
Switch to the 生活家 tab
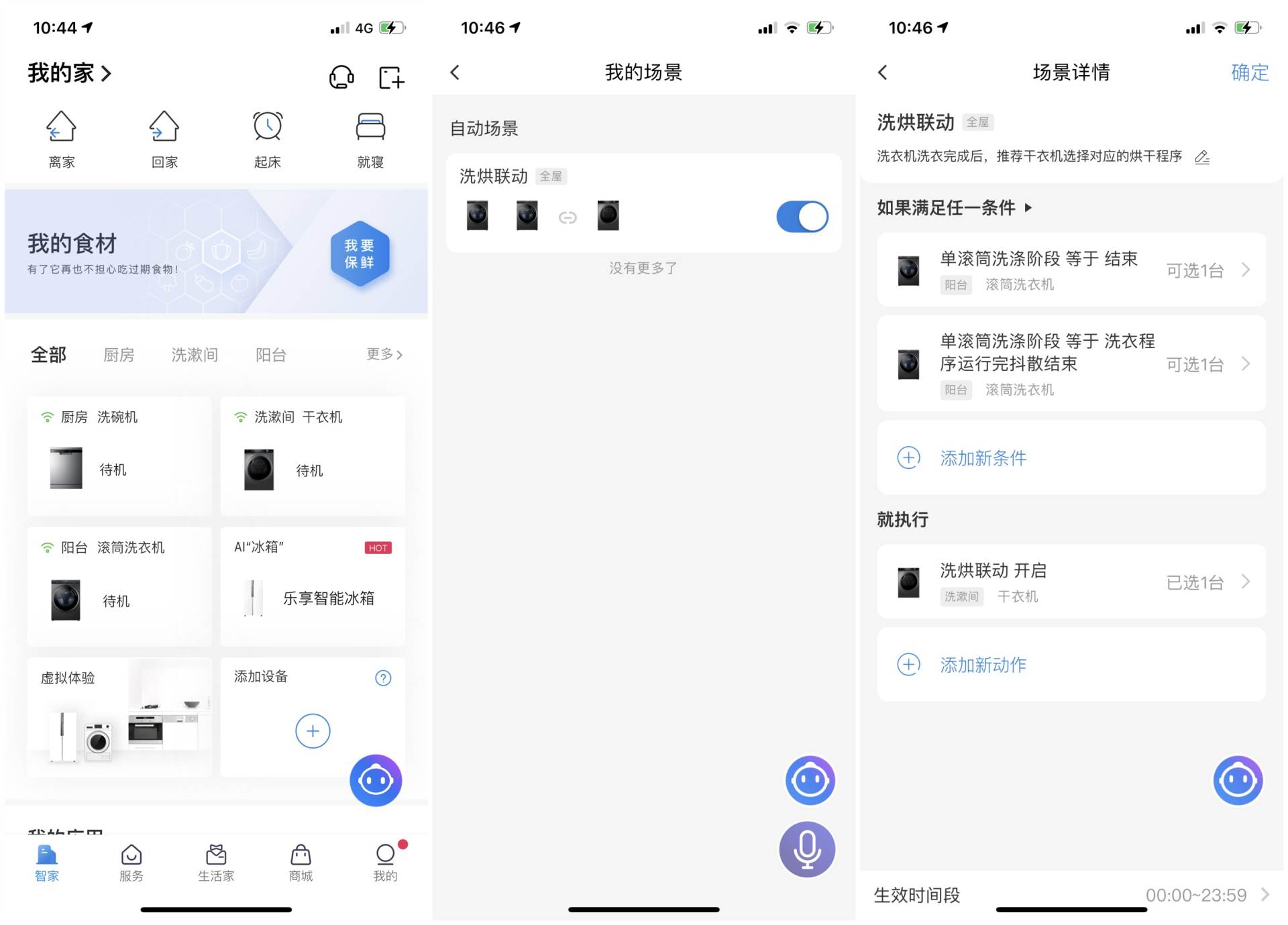(216, 863)
